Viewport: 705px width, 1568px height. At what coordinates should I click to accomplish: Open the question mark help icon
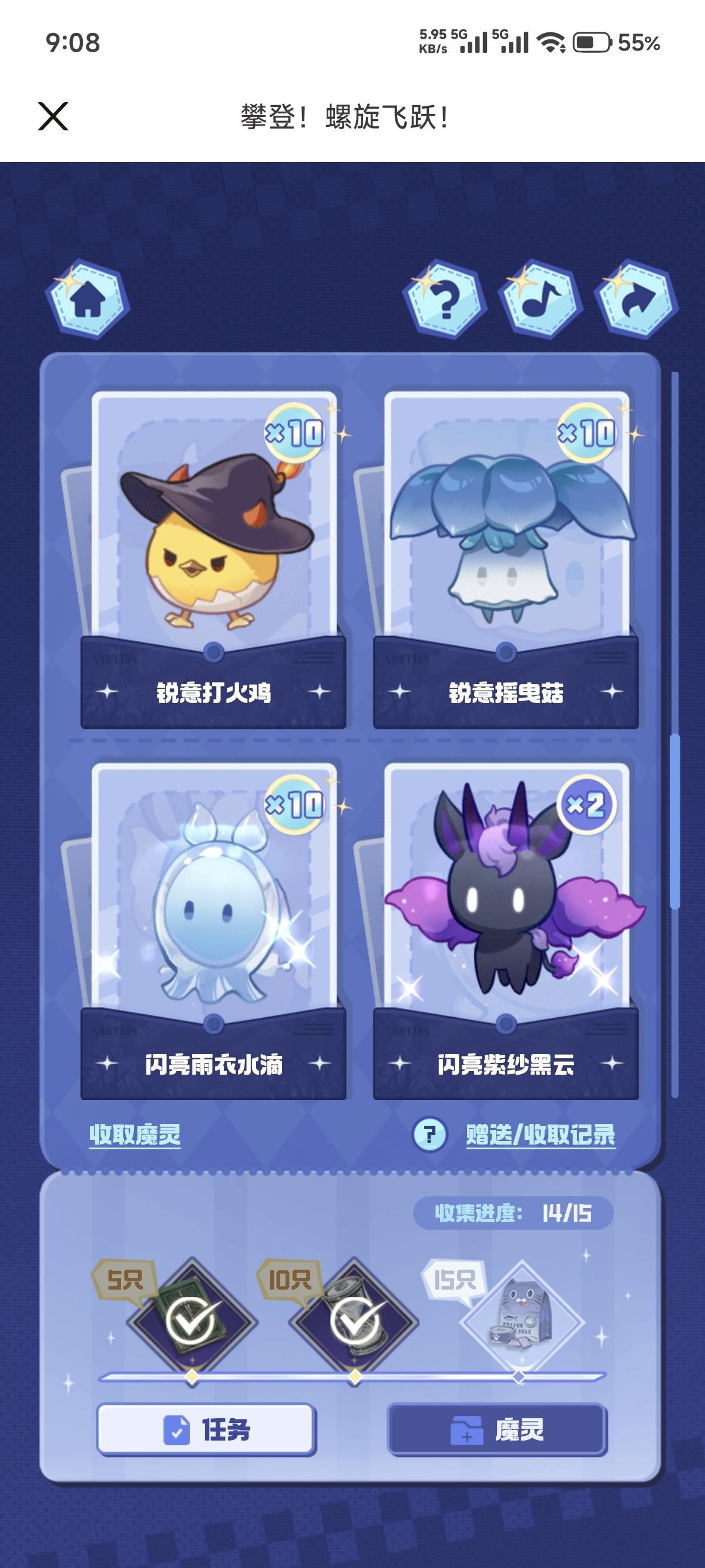pos(444,300)
